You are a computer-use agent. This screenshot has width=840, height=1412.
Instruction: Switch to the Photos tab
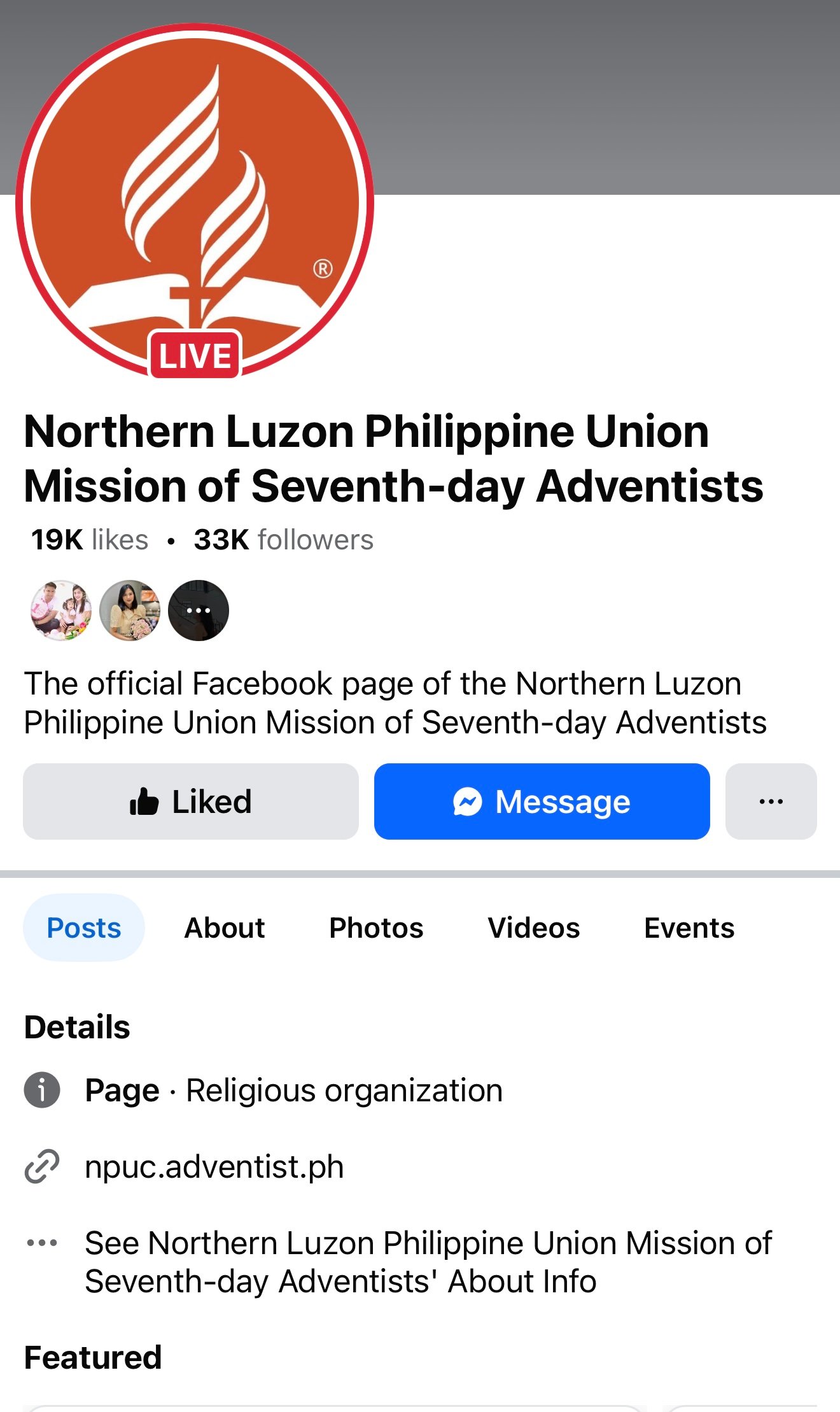(x=376, y=928)
